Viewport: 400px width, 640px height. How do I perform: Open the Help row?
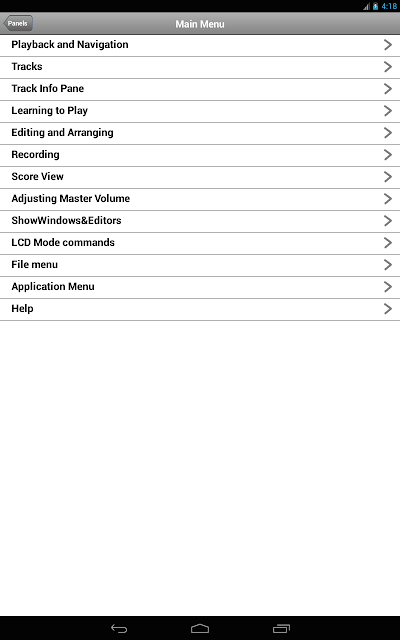pyautogui.click(x=200, y=310)
